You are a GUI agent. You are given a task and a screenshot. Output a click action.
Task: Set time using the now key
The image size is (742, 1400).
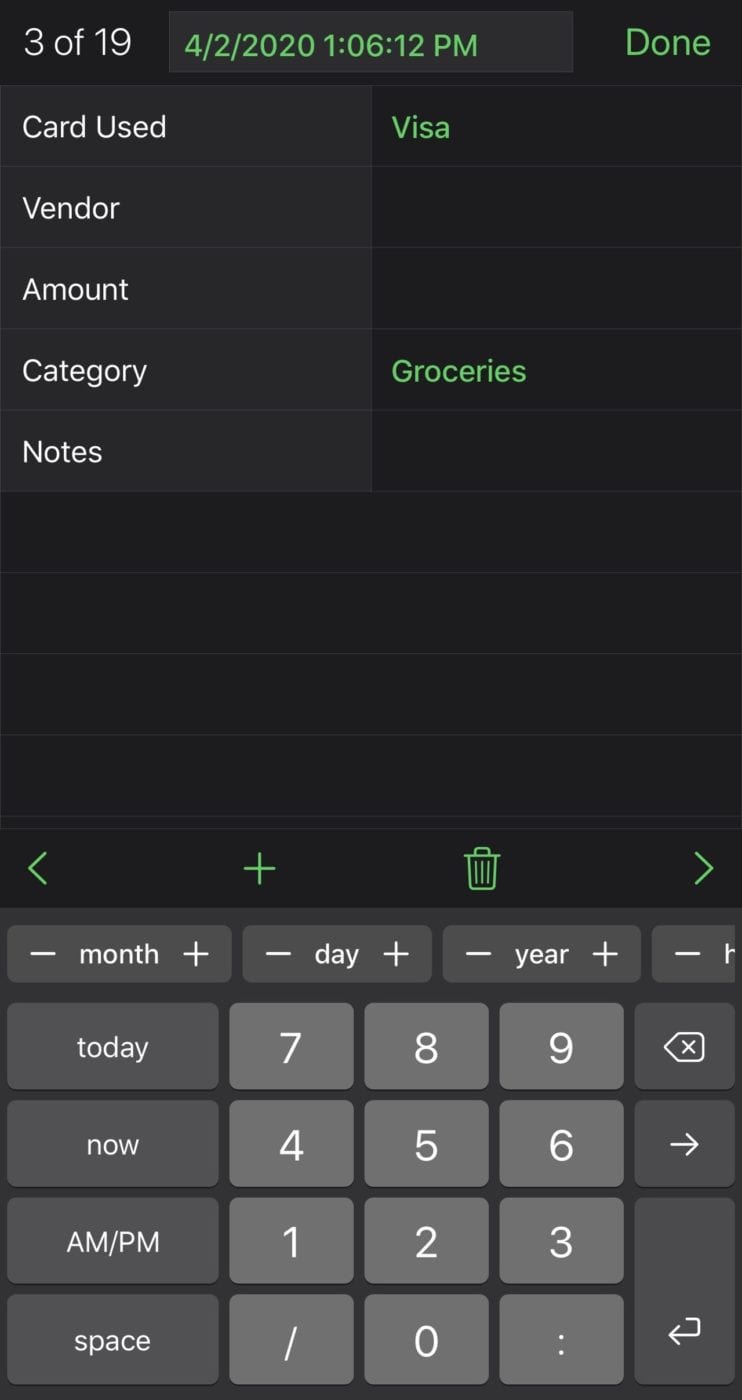point(112,1145)
